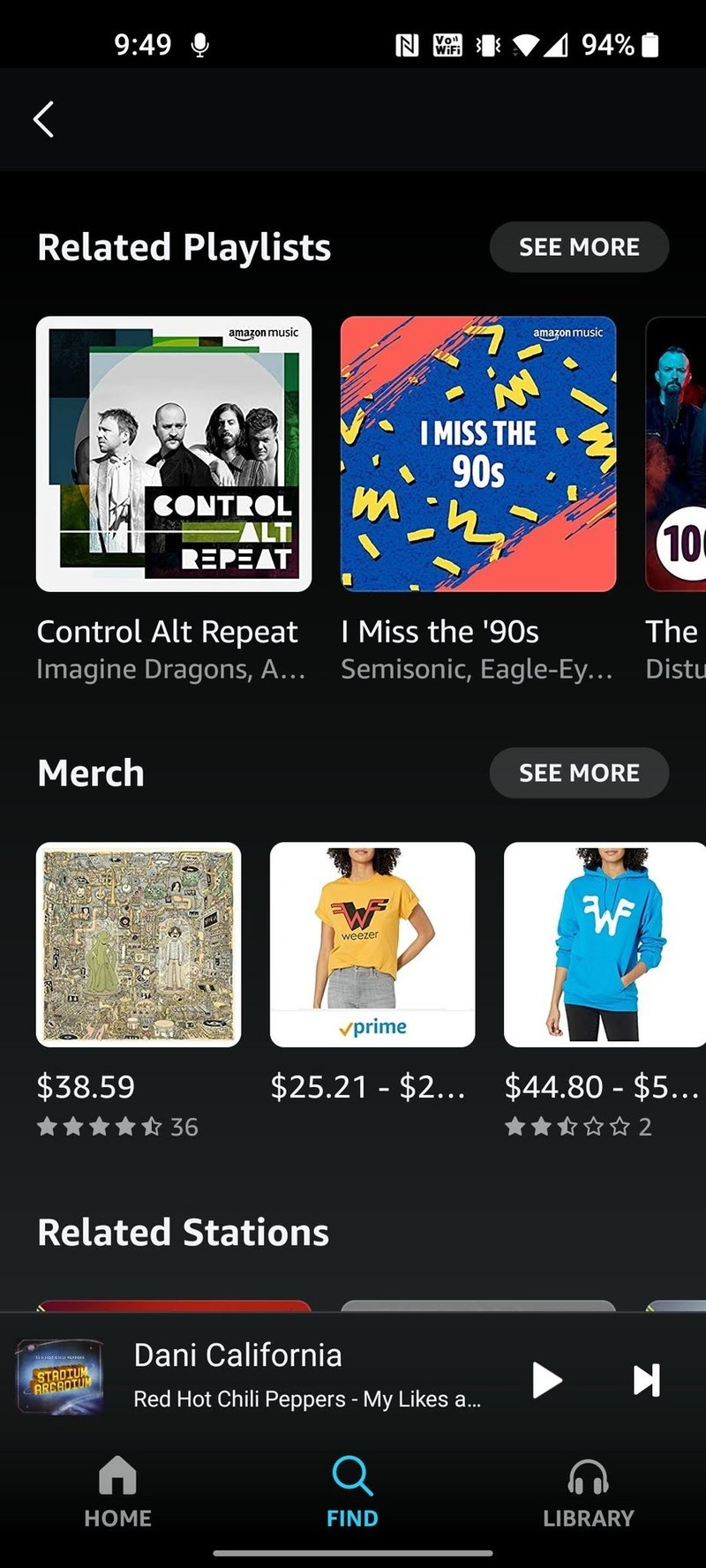Open the Control Alt Repeat playlist

(174, 454)
